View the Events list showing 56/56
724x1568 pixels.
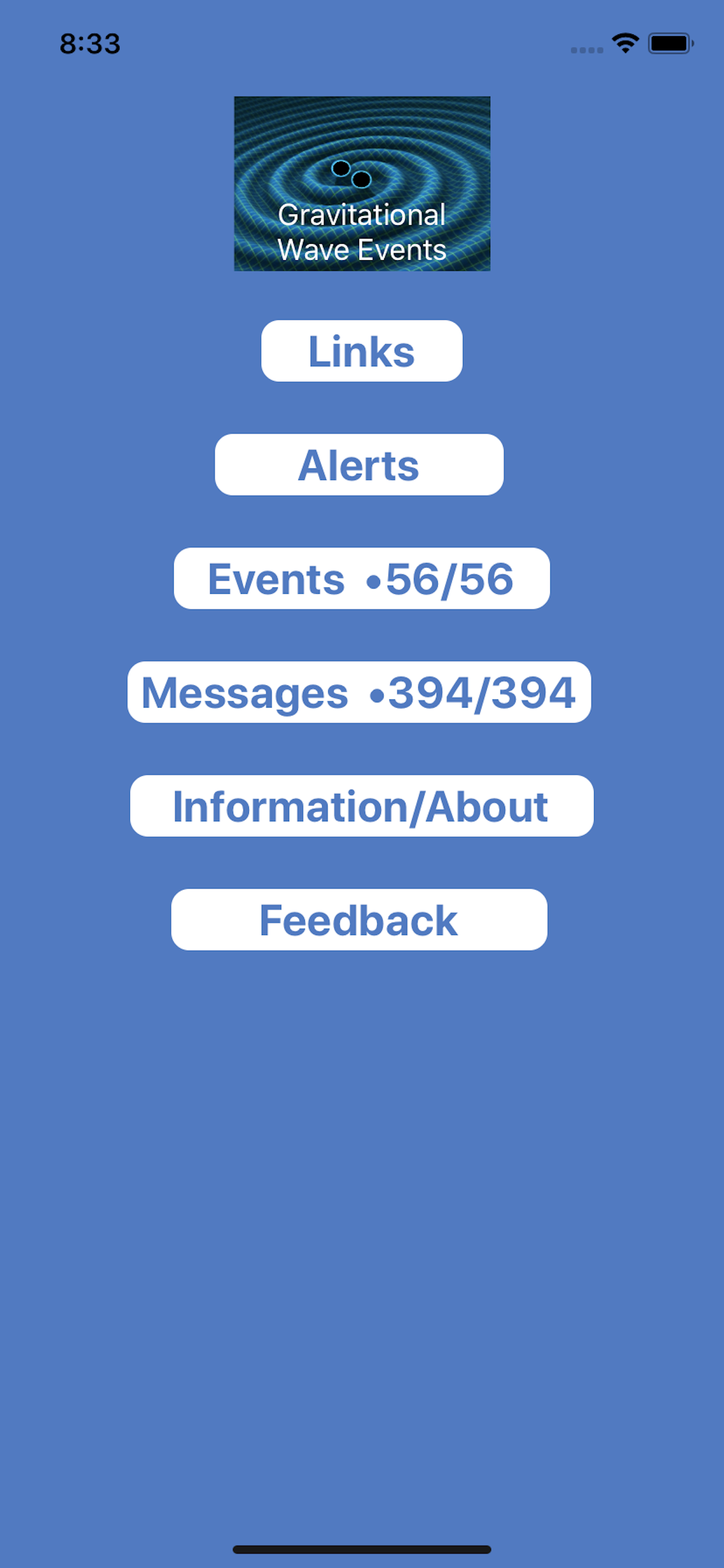[361, 578]
